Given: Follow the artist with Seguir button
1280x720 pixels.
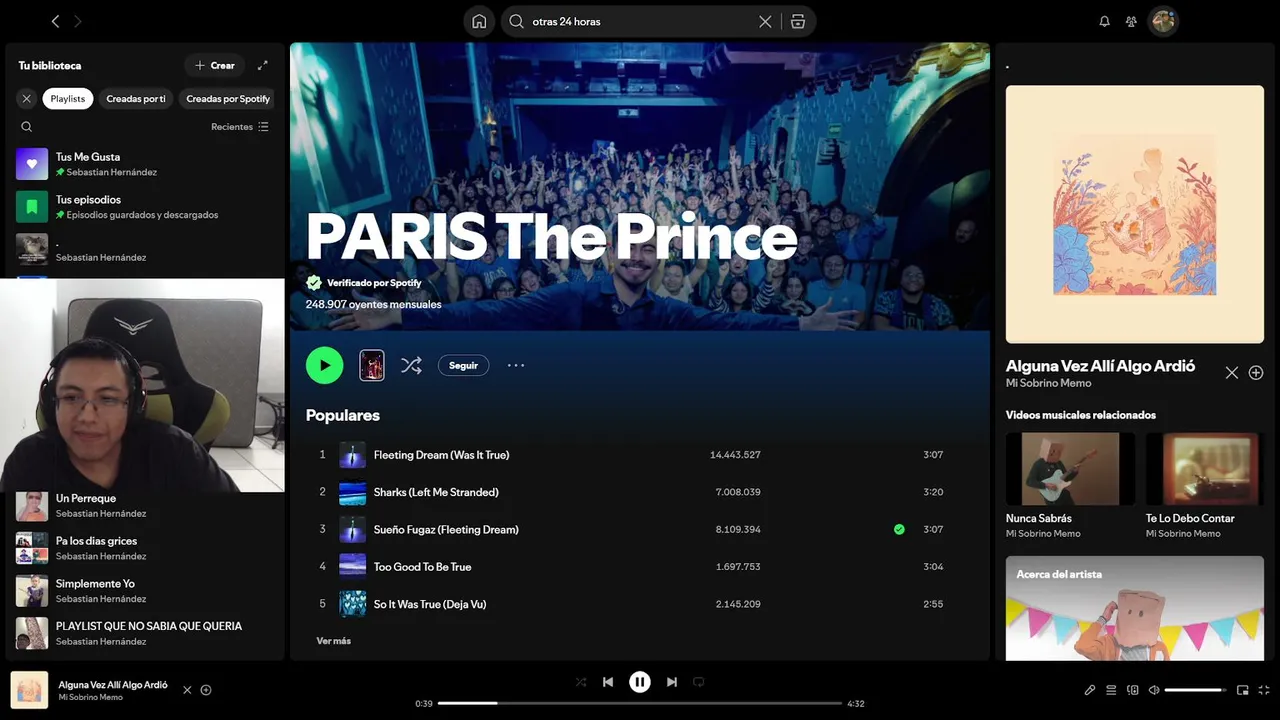Looking at the screenshot, I should coord(463,365).
